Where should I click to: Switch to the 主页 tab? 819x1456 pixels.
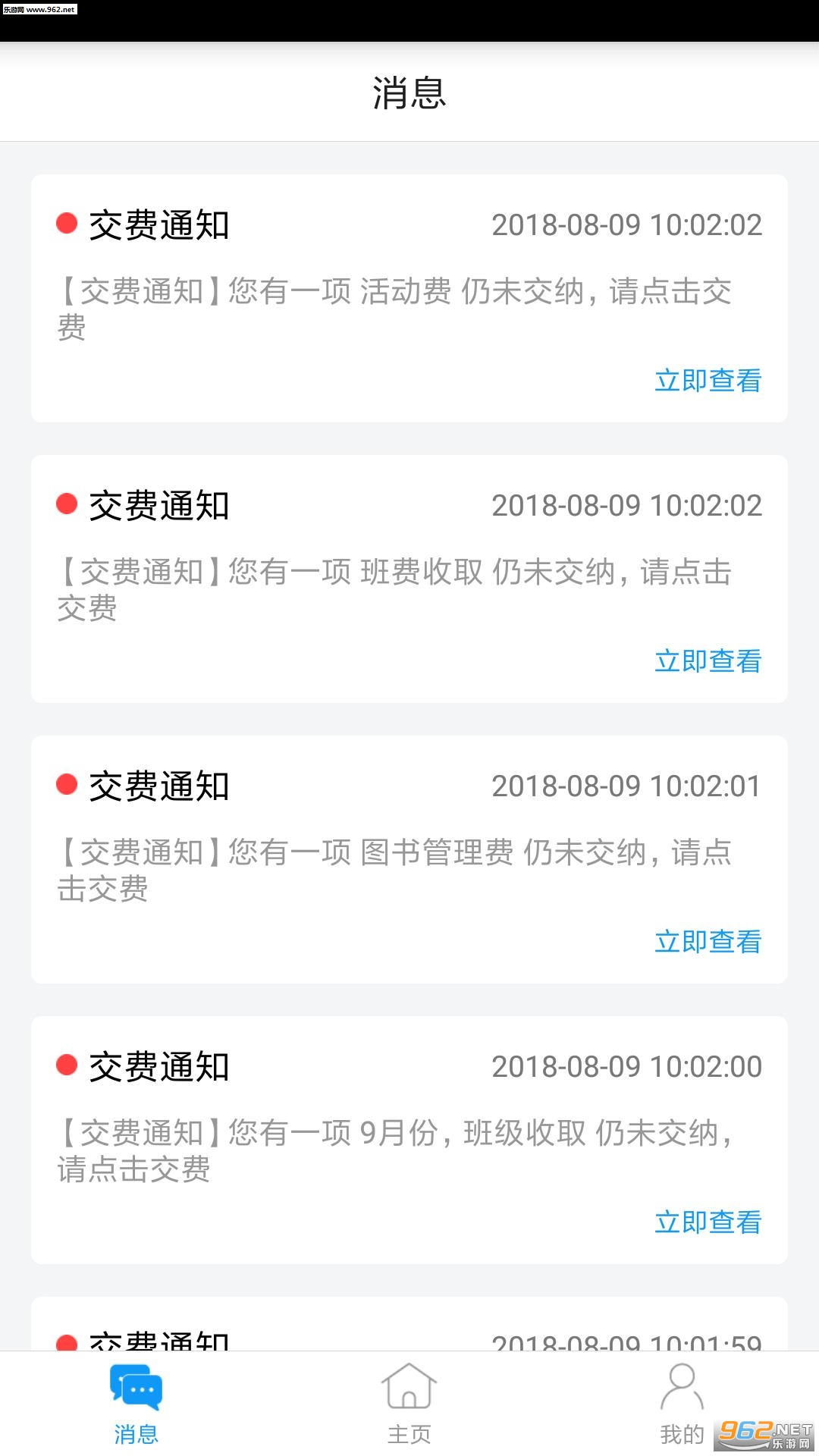coord(409,1403)
